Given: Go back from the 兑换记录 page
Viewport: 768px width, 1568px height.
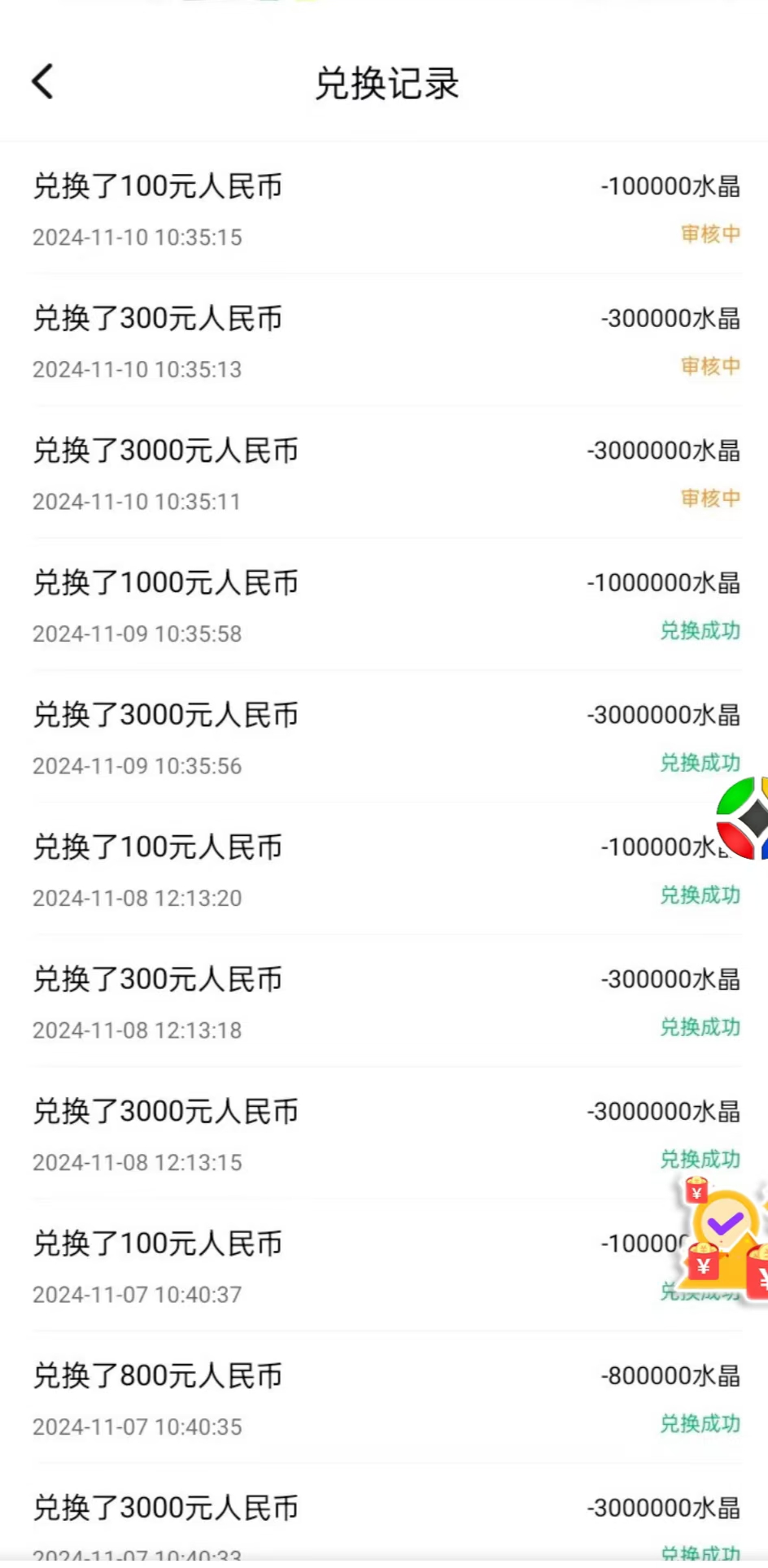Looking at the screenshot, I should [43, 82].
